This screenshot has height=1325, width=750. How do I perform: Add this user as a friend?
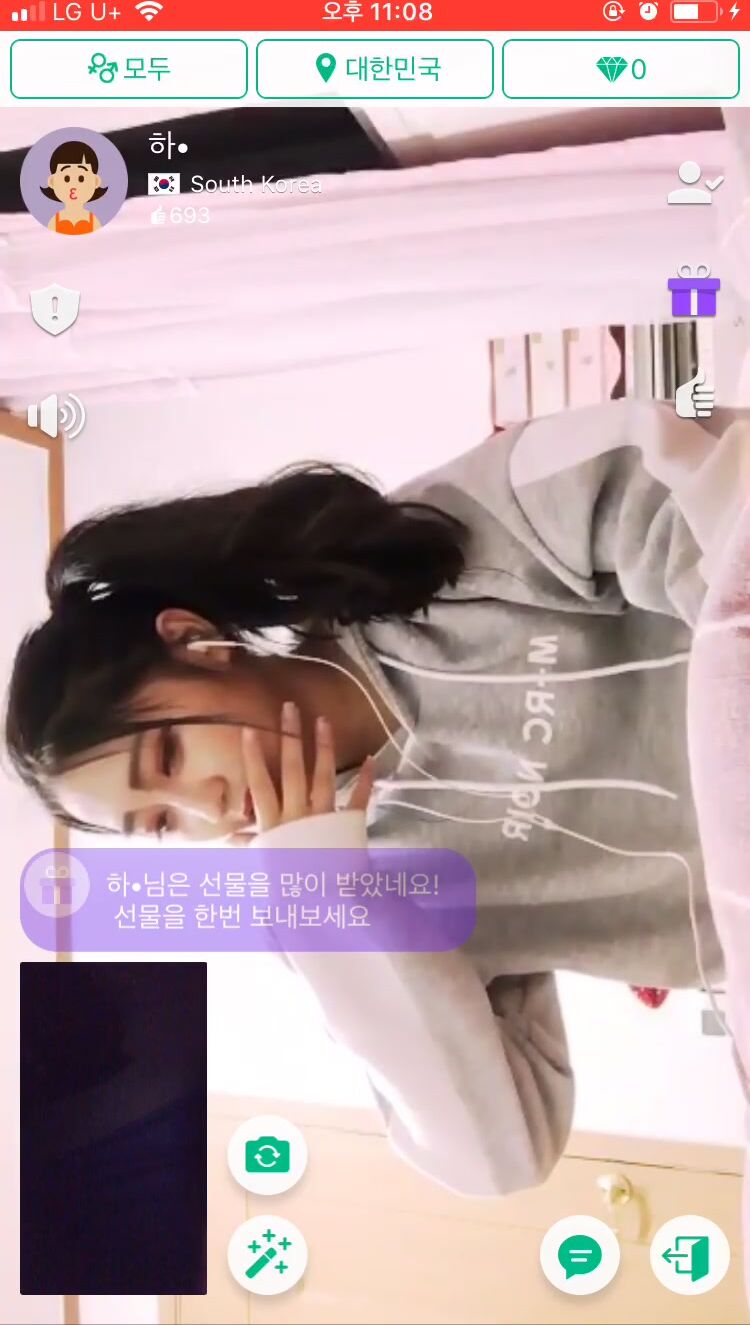(694, 184)
